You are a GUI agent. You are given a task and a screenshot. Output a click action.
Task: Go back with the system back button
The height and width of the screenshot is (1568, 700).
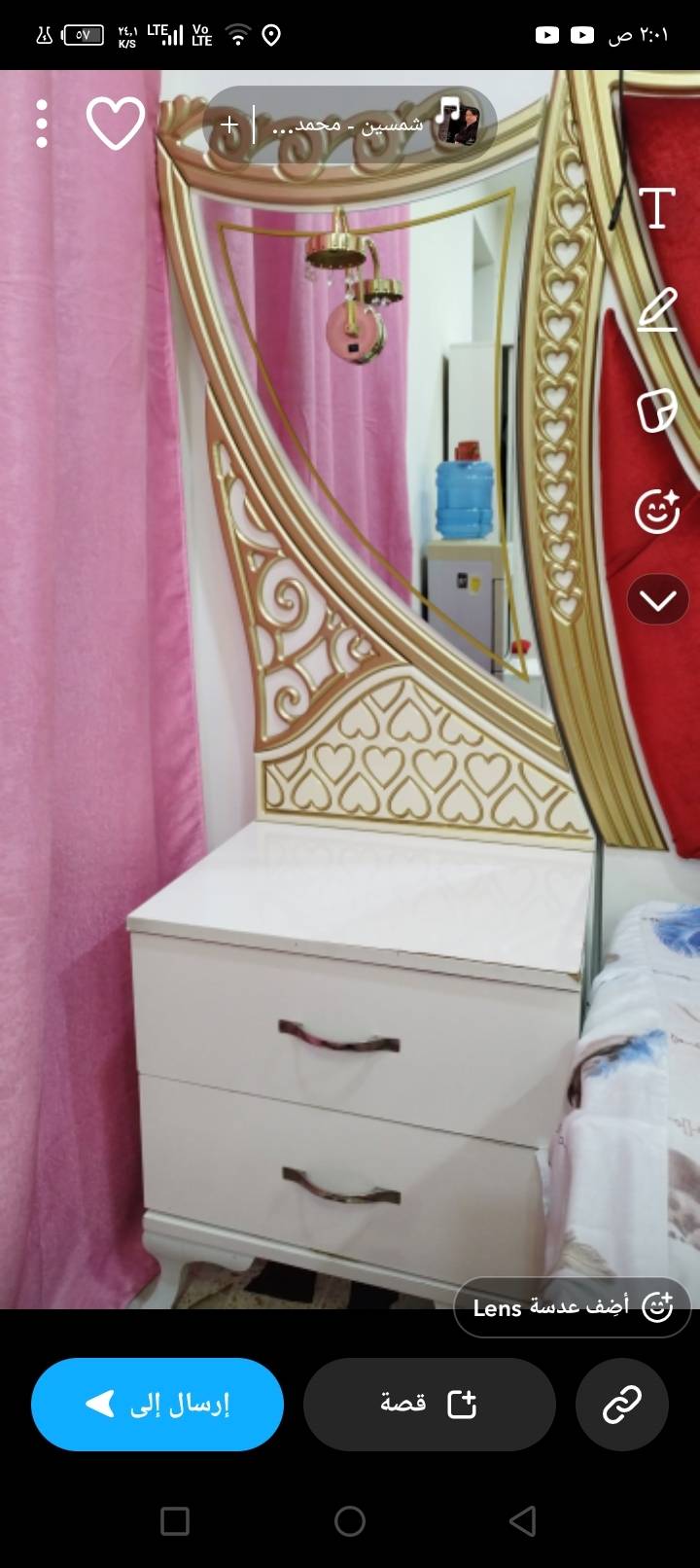[x=523, y=1520]
